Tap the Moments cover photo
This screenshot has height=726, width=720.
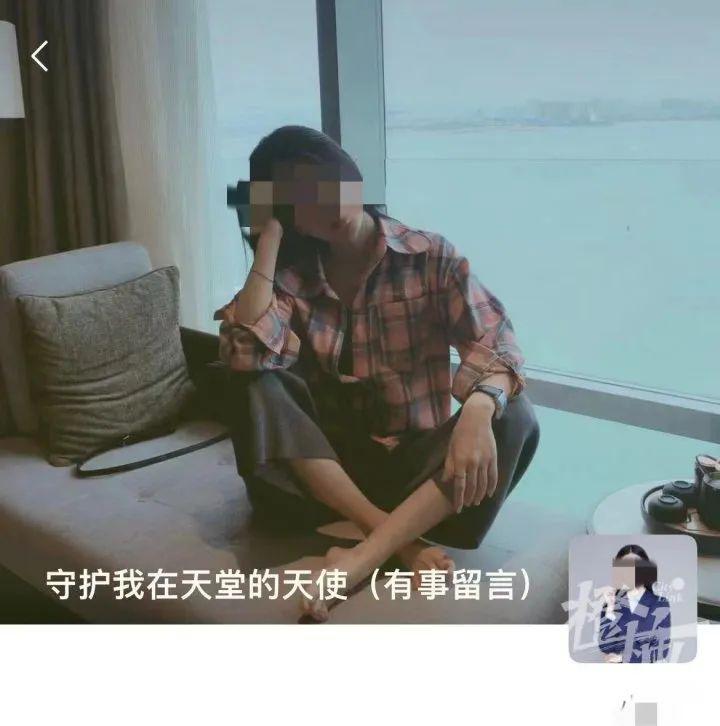point(360,300)
